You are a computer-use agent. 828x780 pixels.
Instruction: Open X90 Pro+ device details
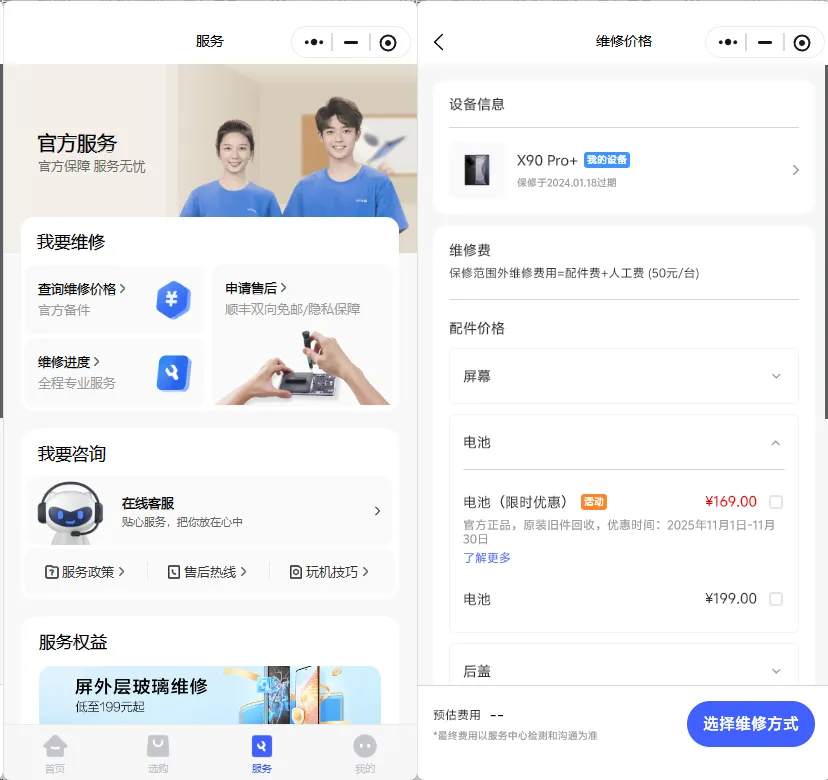tap(624, 170)
